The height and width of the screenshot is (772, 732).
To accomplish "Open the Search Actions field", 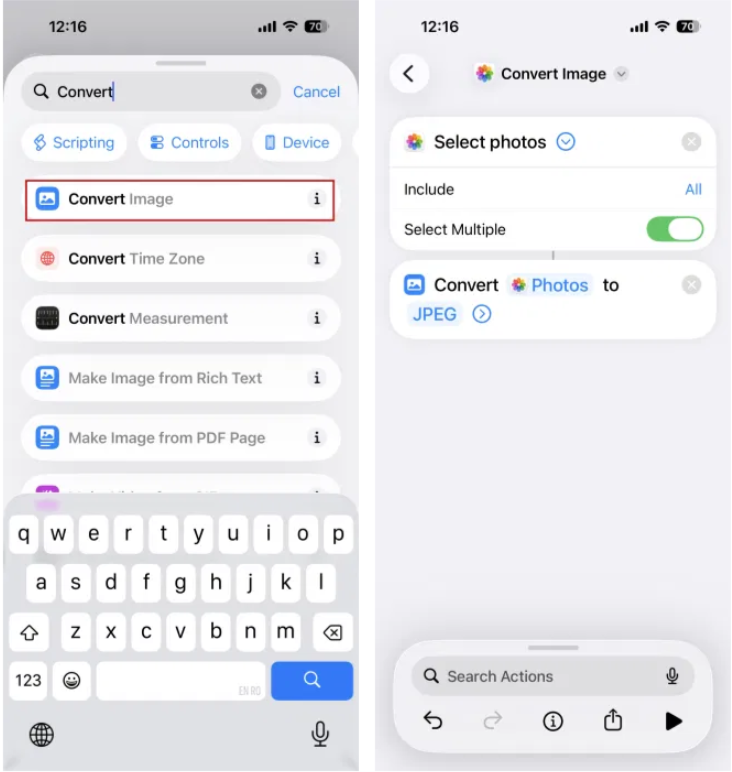I will 540,676.
